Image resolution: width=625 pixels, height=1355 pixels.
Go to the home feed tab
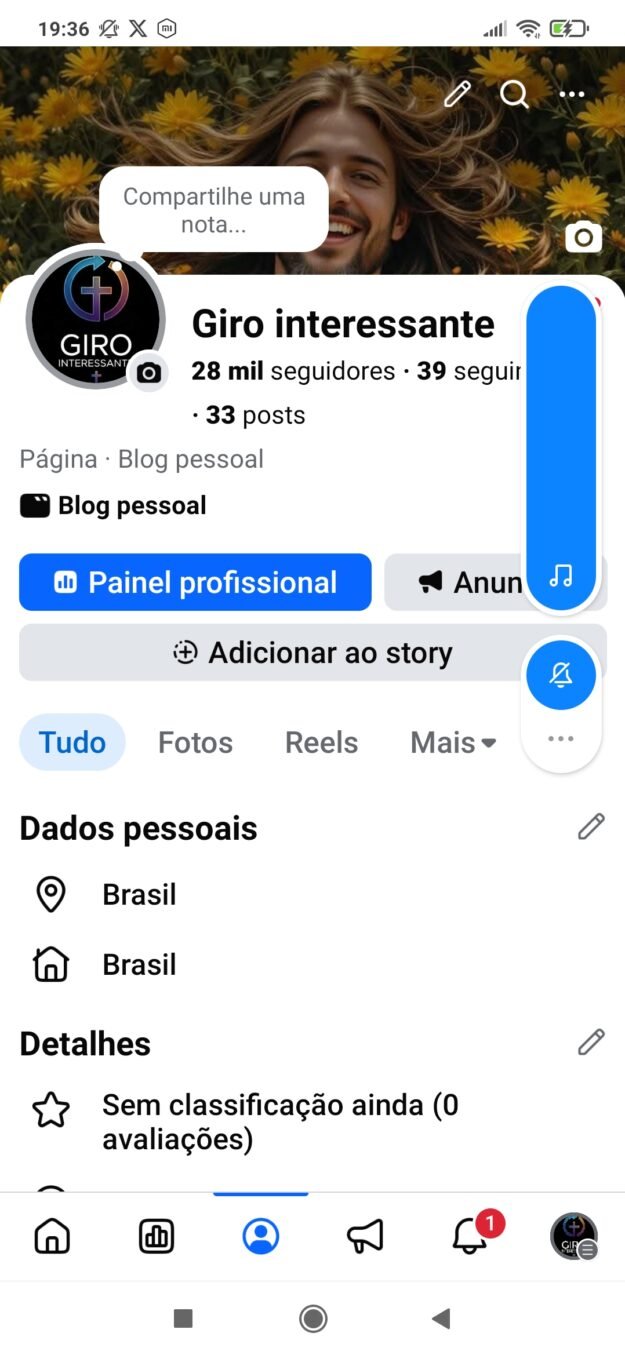(52, 1236)
